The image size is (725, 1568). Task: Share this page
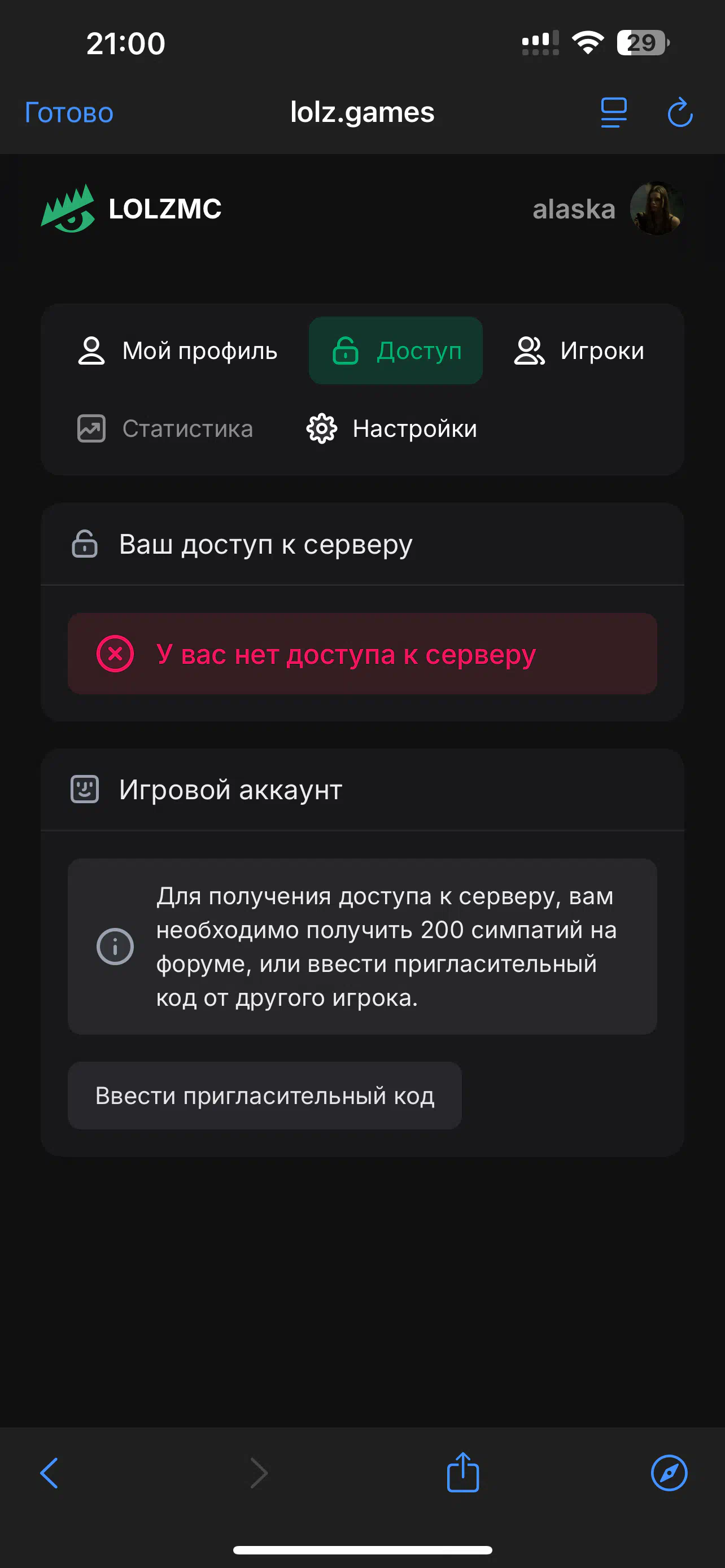pyautogui.click(x=462, y=1473)
